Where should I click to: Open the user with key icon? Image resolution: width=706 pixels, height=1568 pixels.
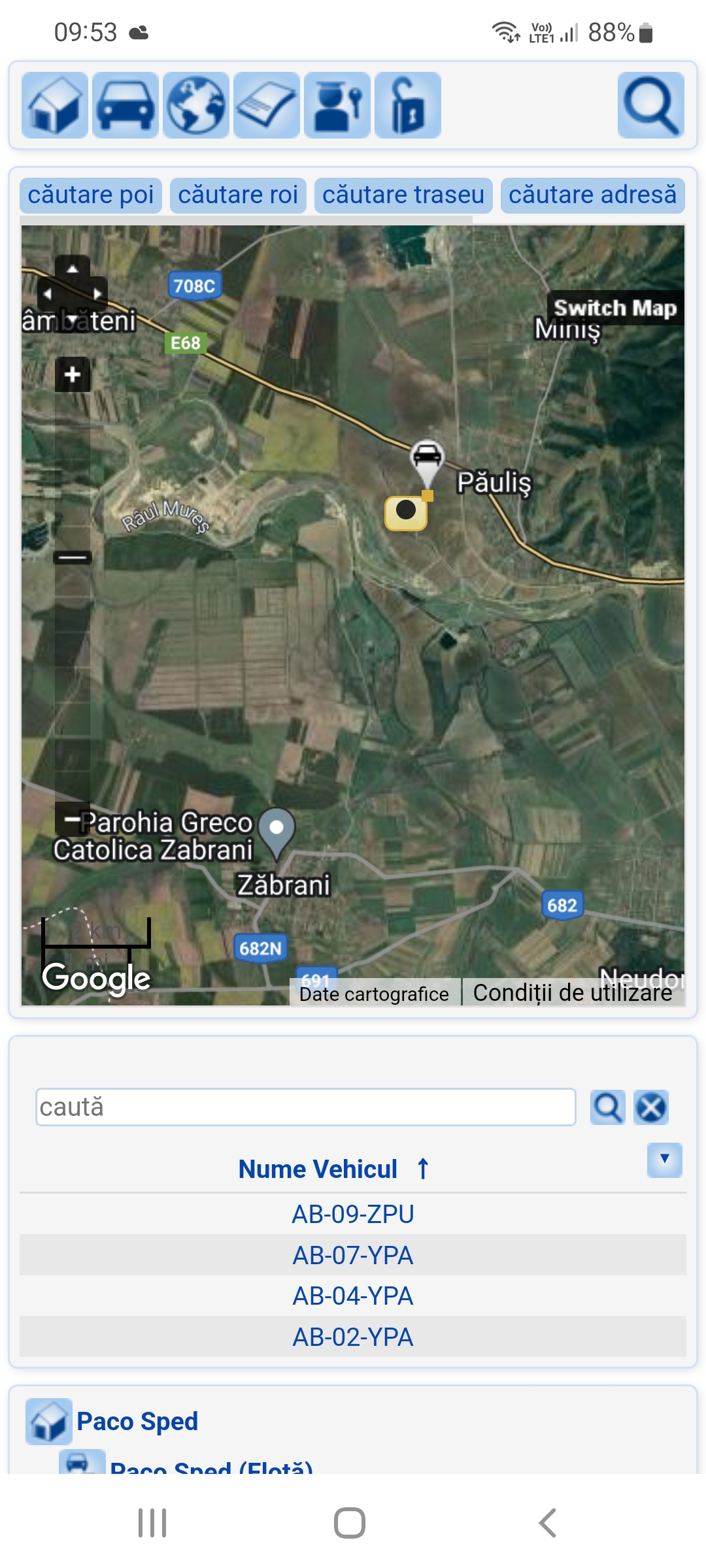(x=337, y=105)
